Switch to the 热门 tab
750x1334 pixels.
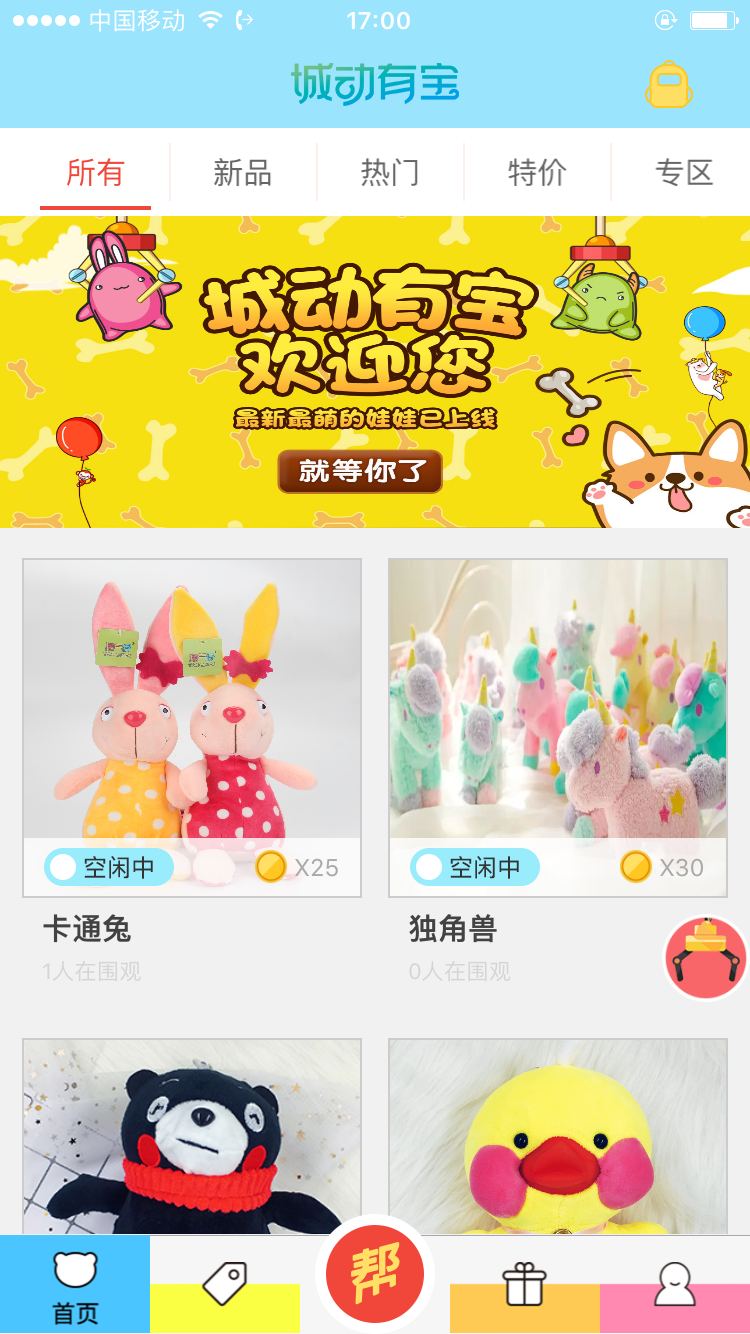tap(389, 173)
